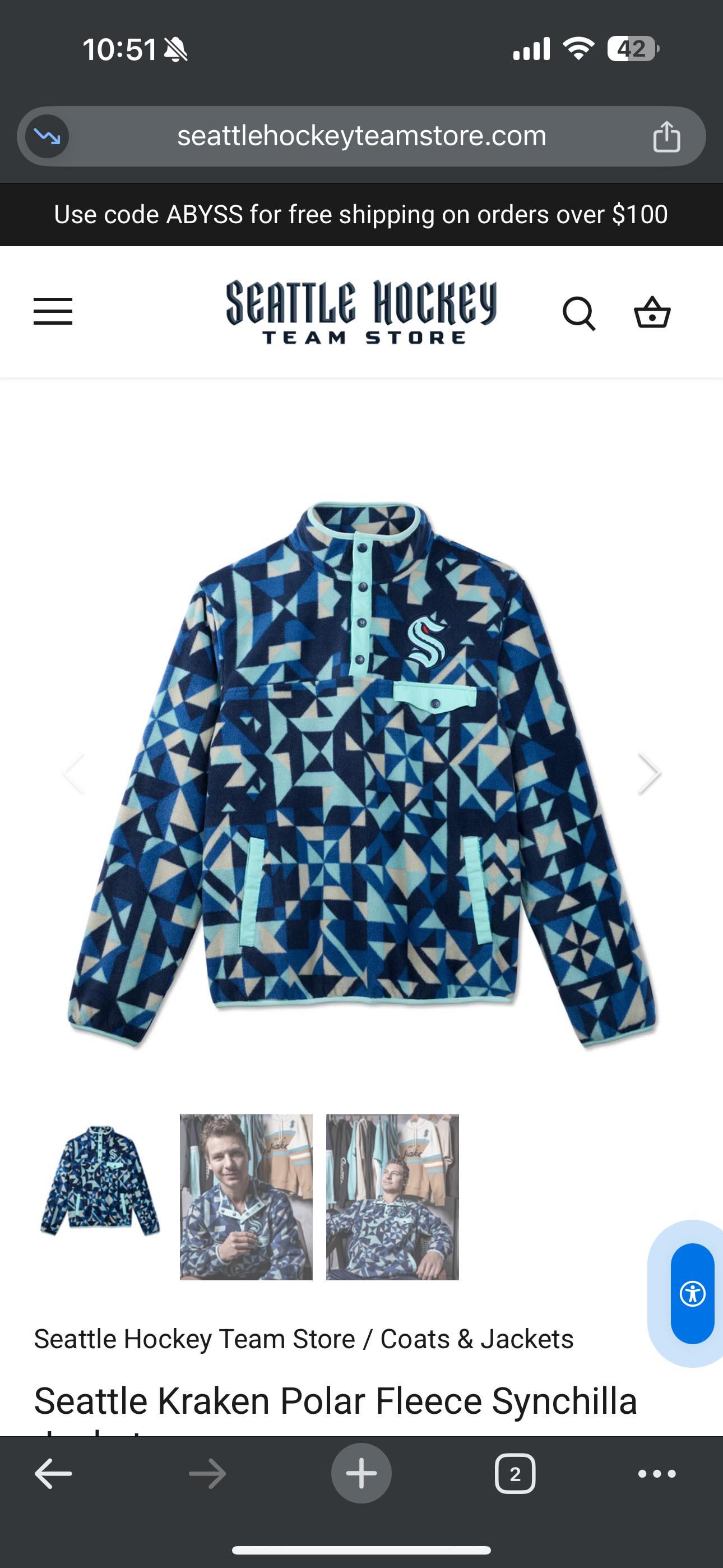View the two open tabs

coord(515,1474)
